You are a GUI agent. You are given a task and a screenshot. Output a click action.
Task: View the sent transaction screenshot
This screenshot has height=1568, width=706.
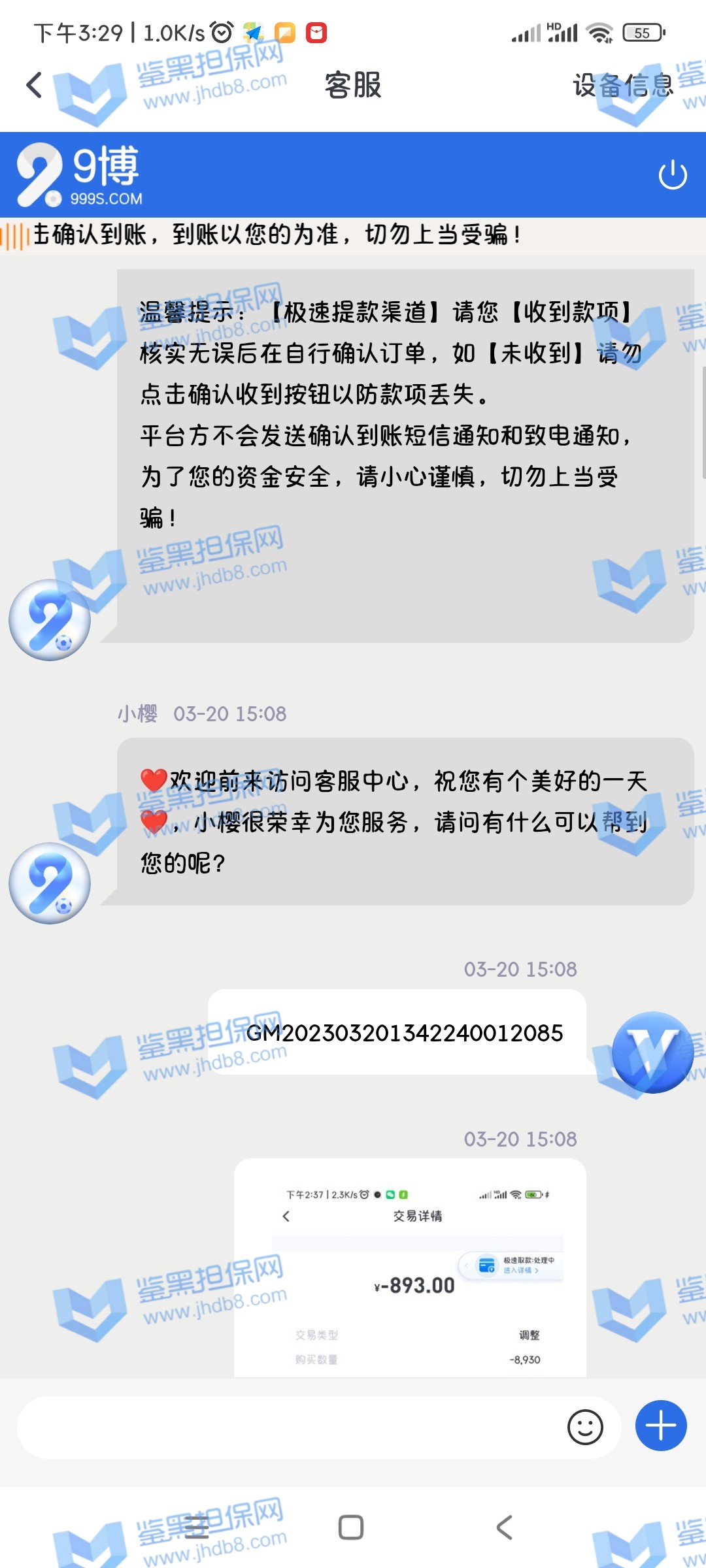coord(410,1267)
